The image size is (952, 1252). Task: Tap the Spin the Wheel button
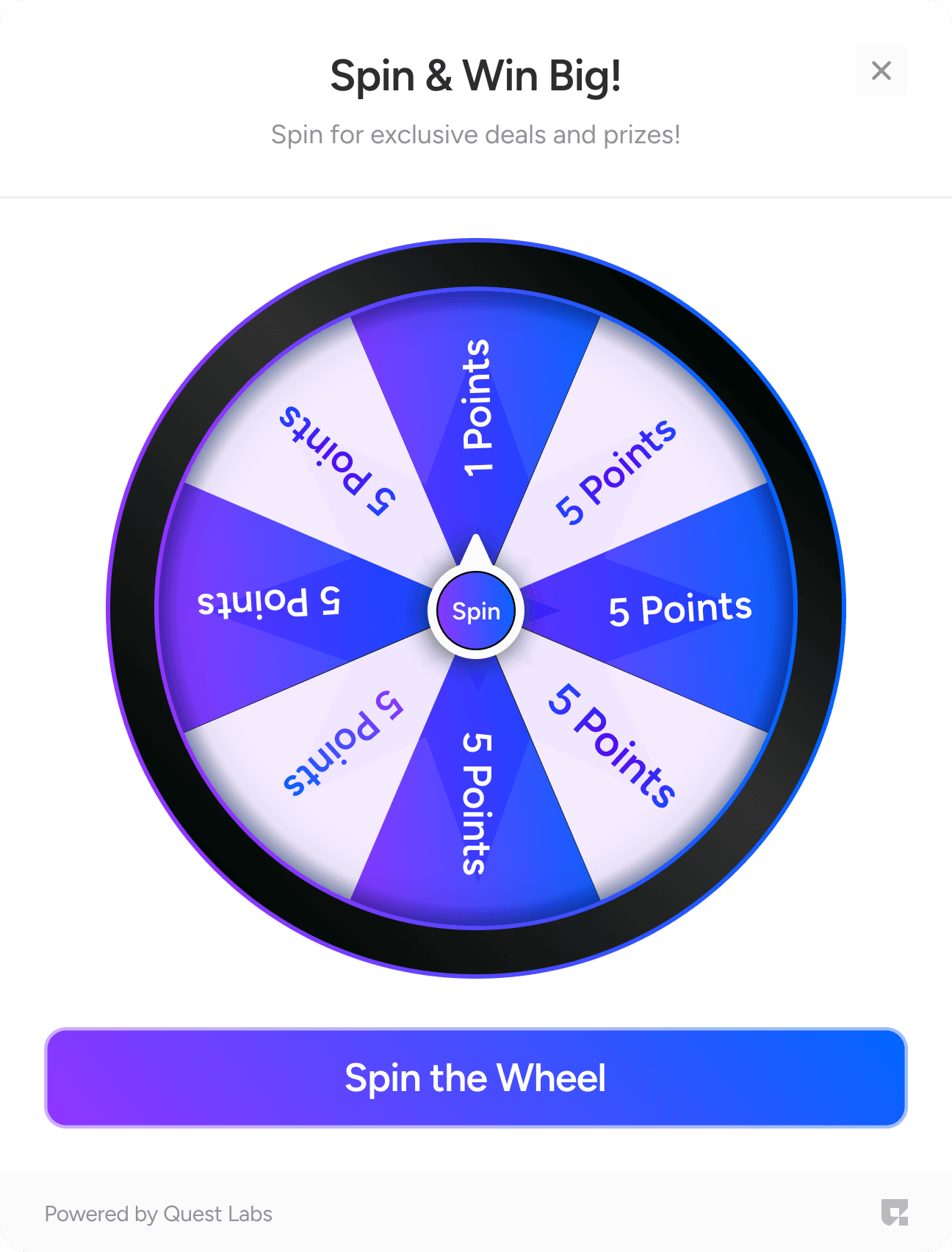(475, 1077)
